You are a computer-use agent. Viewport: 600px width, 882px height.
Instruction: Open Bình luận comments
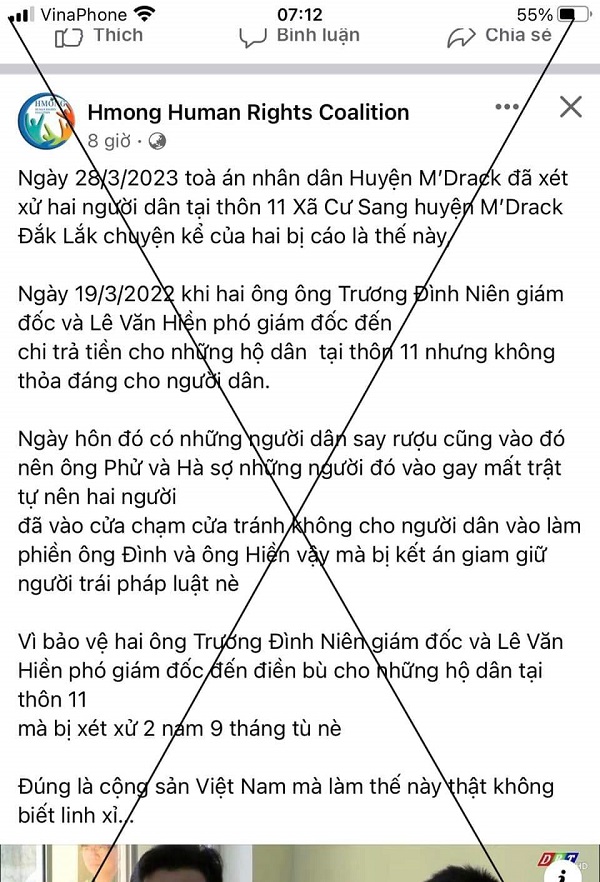pos(300,37)
